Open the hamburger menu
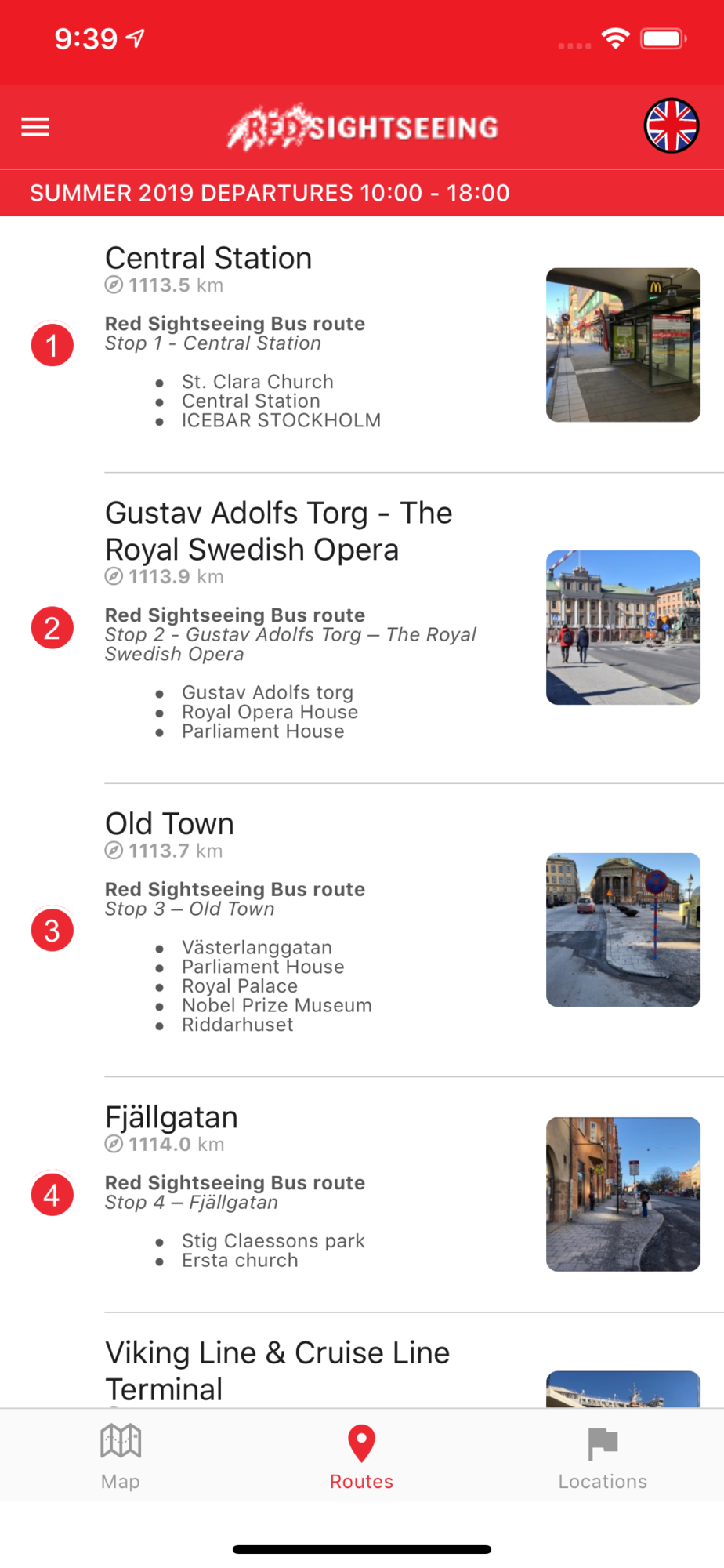This screenshot has width=724, height=1568. (35, 127)
